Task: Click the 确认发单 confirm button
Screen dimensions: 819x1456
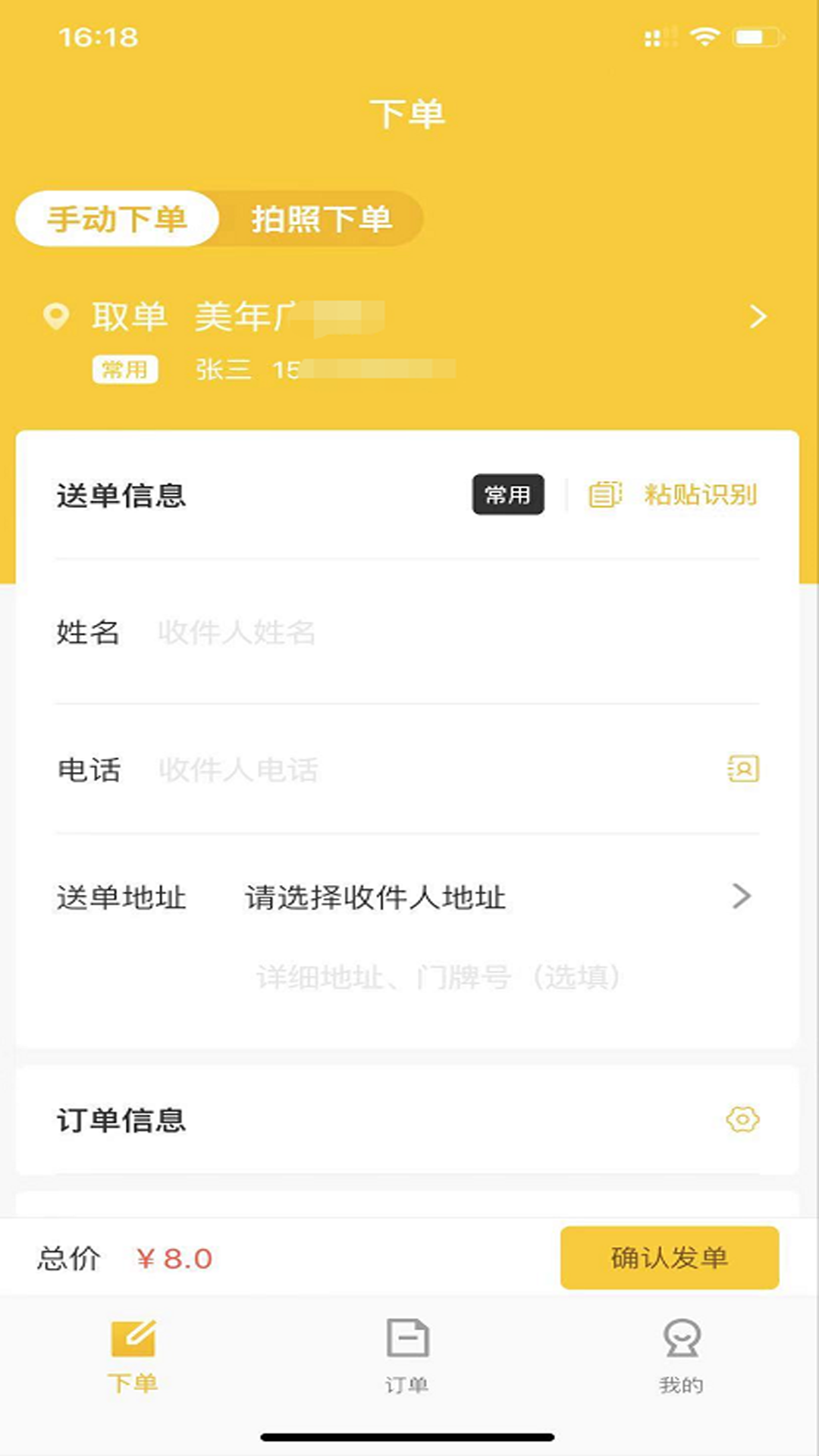Action: (x=669, y=1257)
